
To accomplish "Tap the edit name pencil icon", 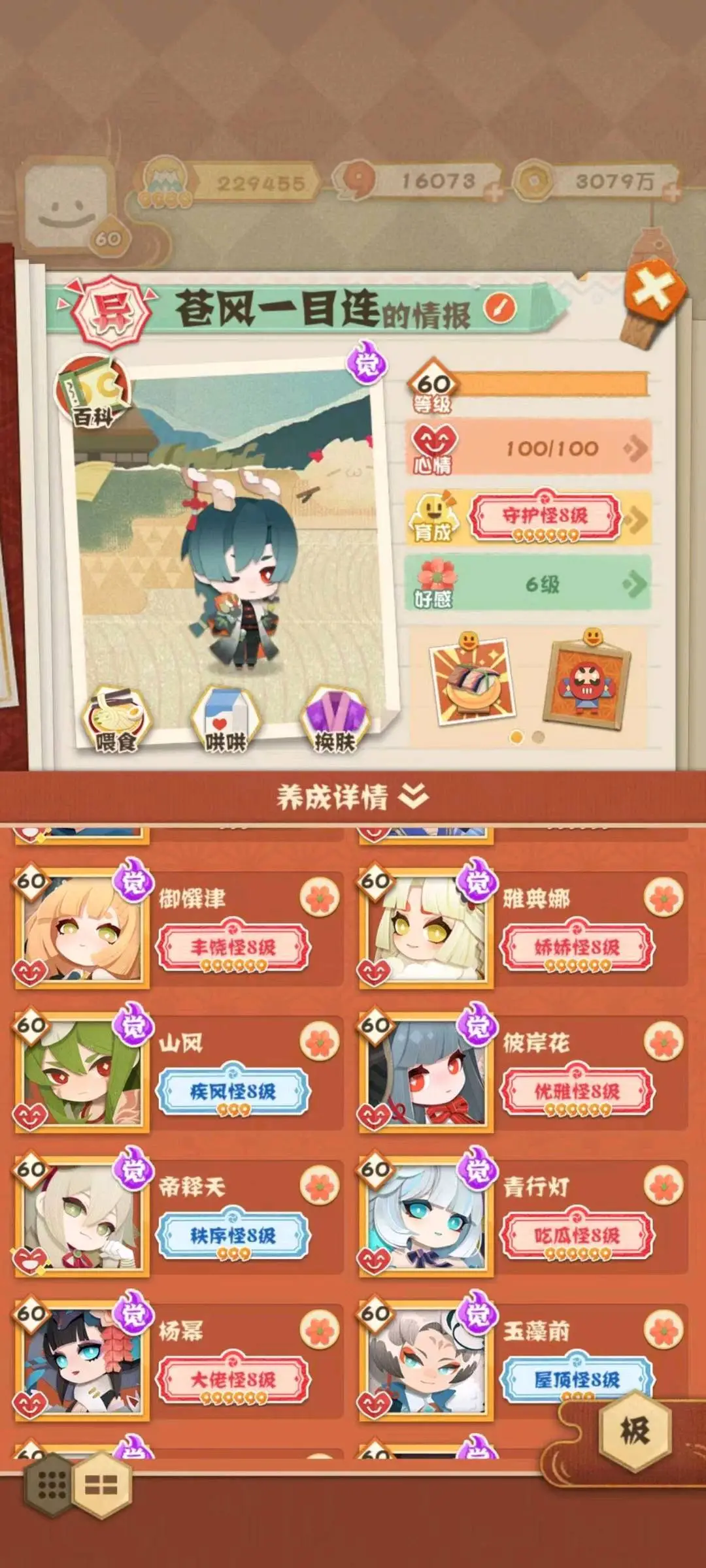I will (x=500, y=308).
